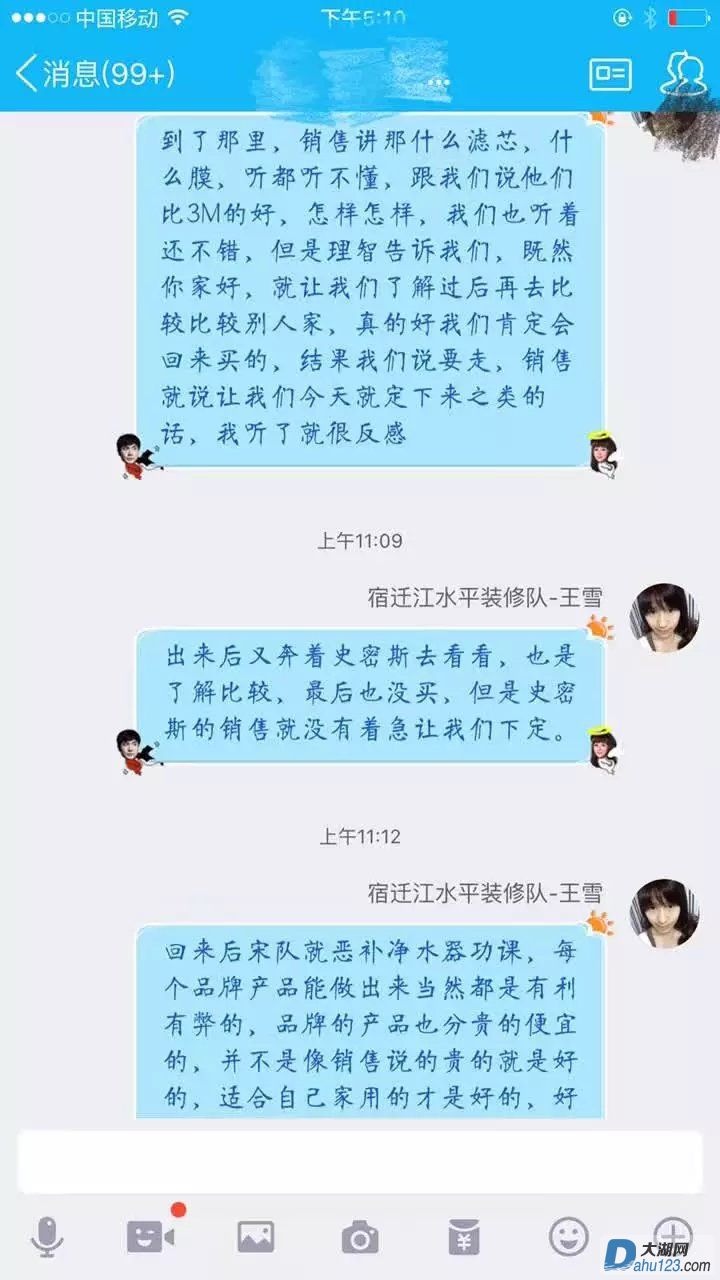Go back to the 消息 list

click(94, 73)
